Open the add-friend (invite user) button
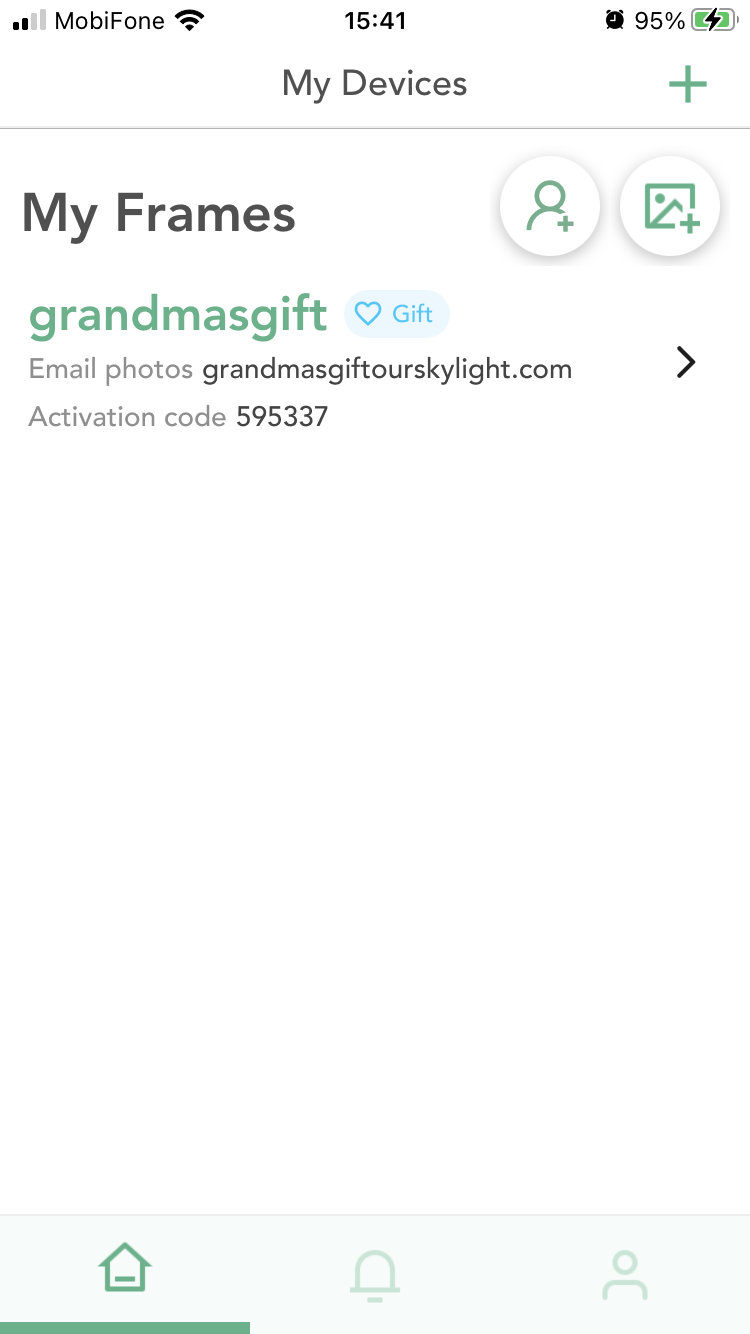Viewport: 750px width, 1334px height. [x=550, y=207]
